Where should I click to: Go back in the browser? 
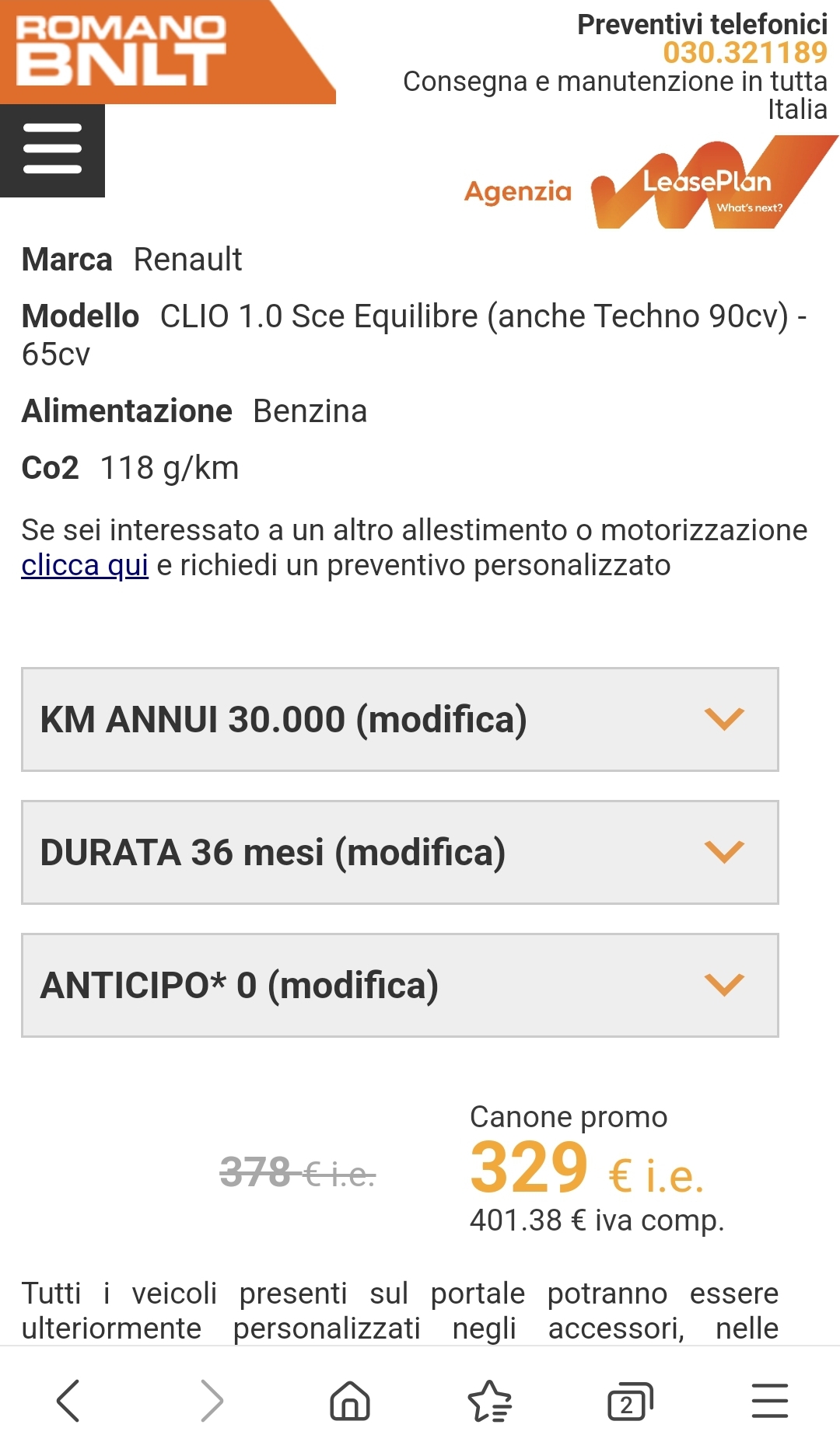click(x=68, y=1401)
